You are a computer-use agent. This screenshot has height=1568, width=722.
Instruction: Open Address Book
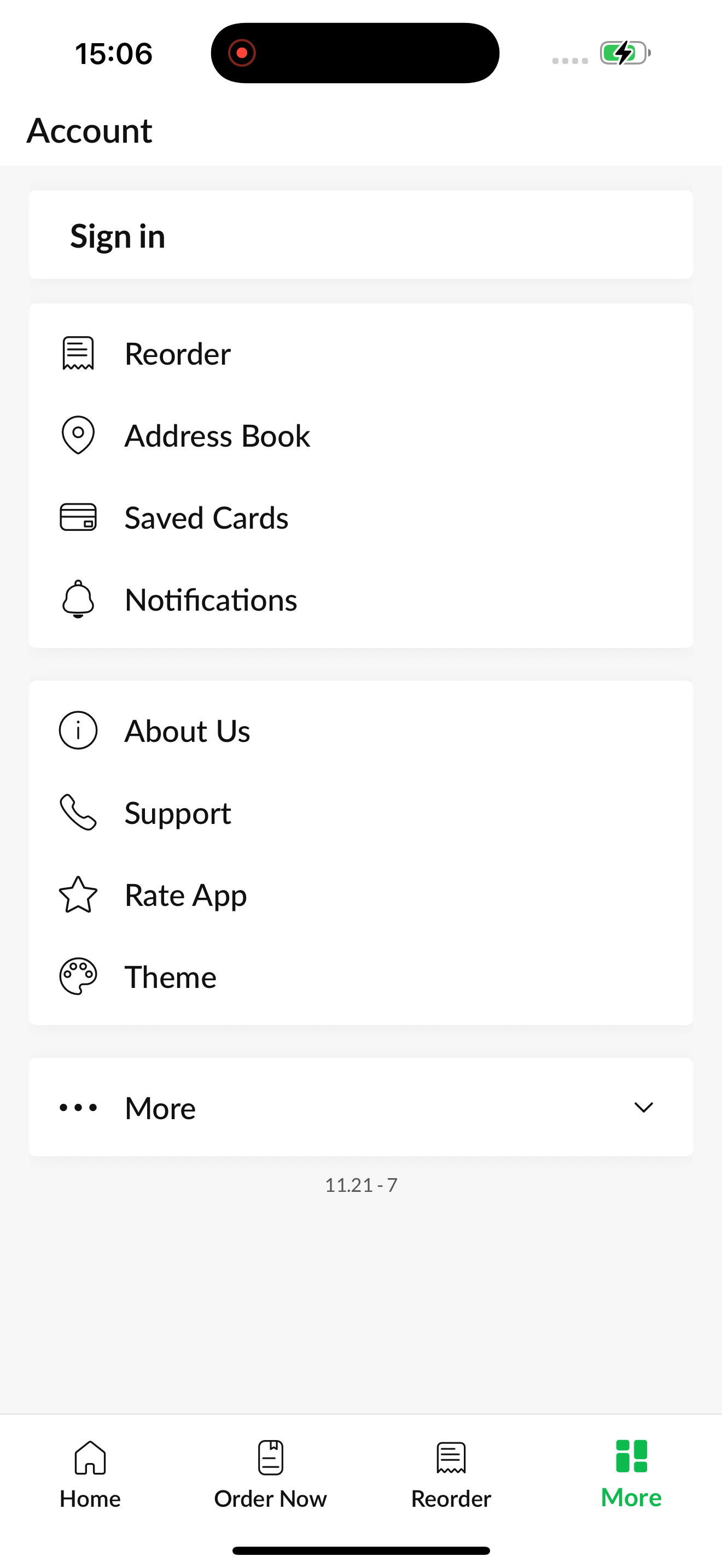tap(360, 436)
